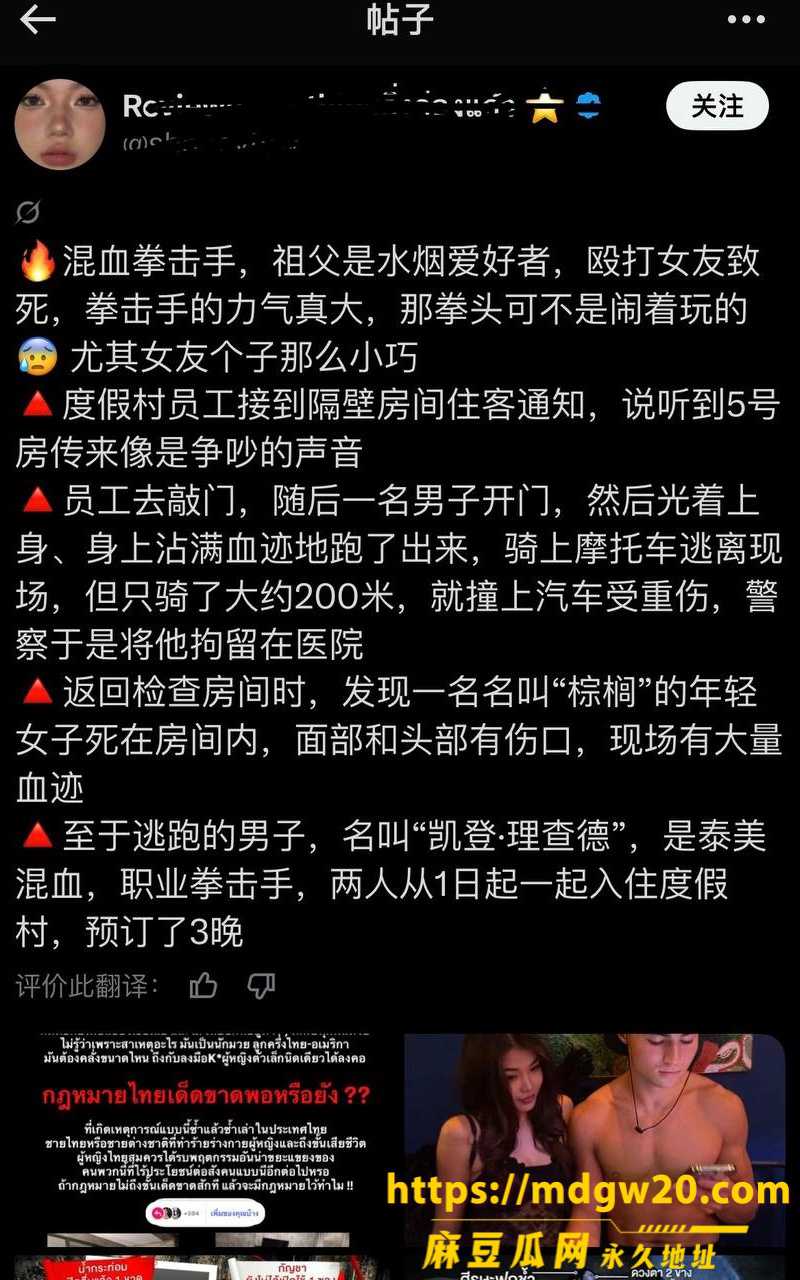Rate the translation with thumbs down
Image resolution: width=800 pixels, height=1280 pixels.
[261, 986]
